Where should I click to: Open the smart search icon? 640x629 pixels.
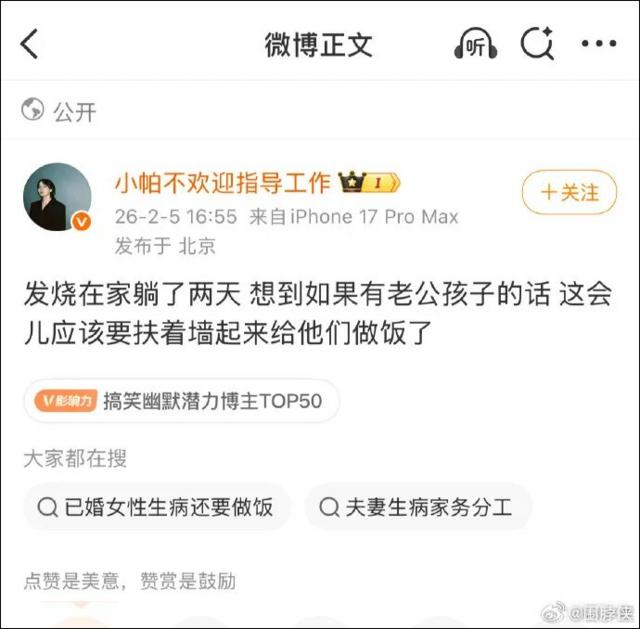point(538,43)
